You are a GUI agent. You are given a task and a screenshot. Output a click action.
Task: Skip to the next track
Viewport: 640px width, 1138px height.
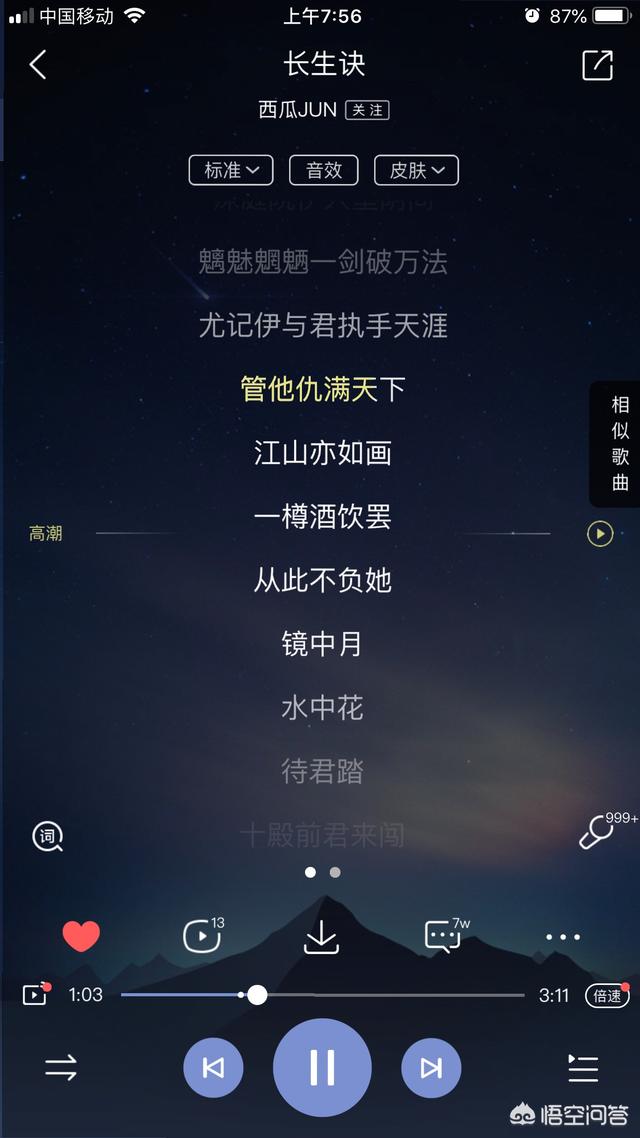pyautogui.click(x=431, y=1068)
